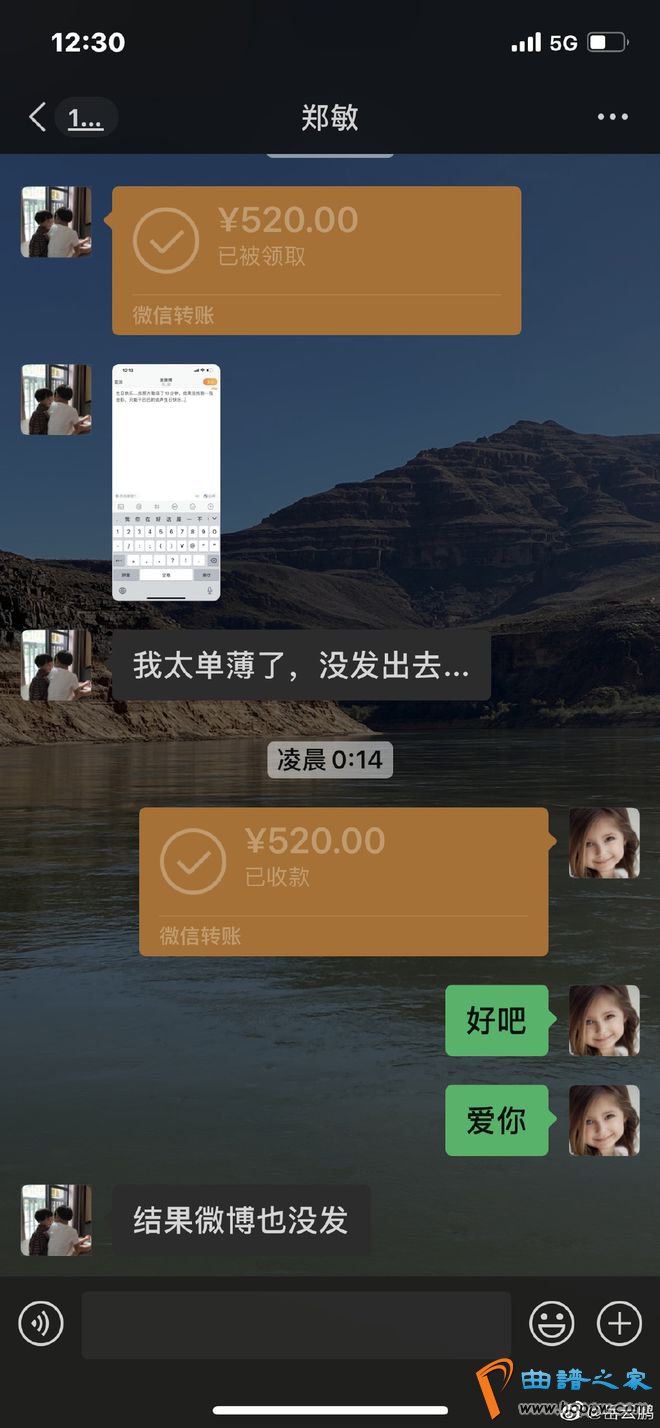Open the plus attachment menu
The height and width of the screenshot is (1428, 660).
pyautogui.click(x=619, y=1324)
